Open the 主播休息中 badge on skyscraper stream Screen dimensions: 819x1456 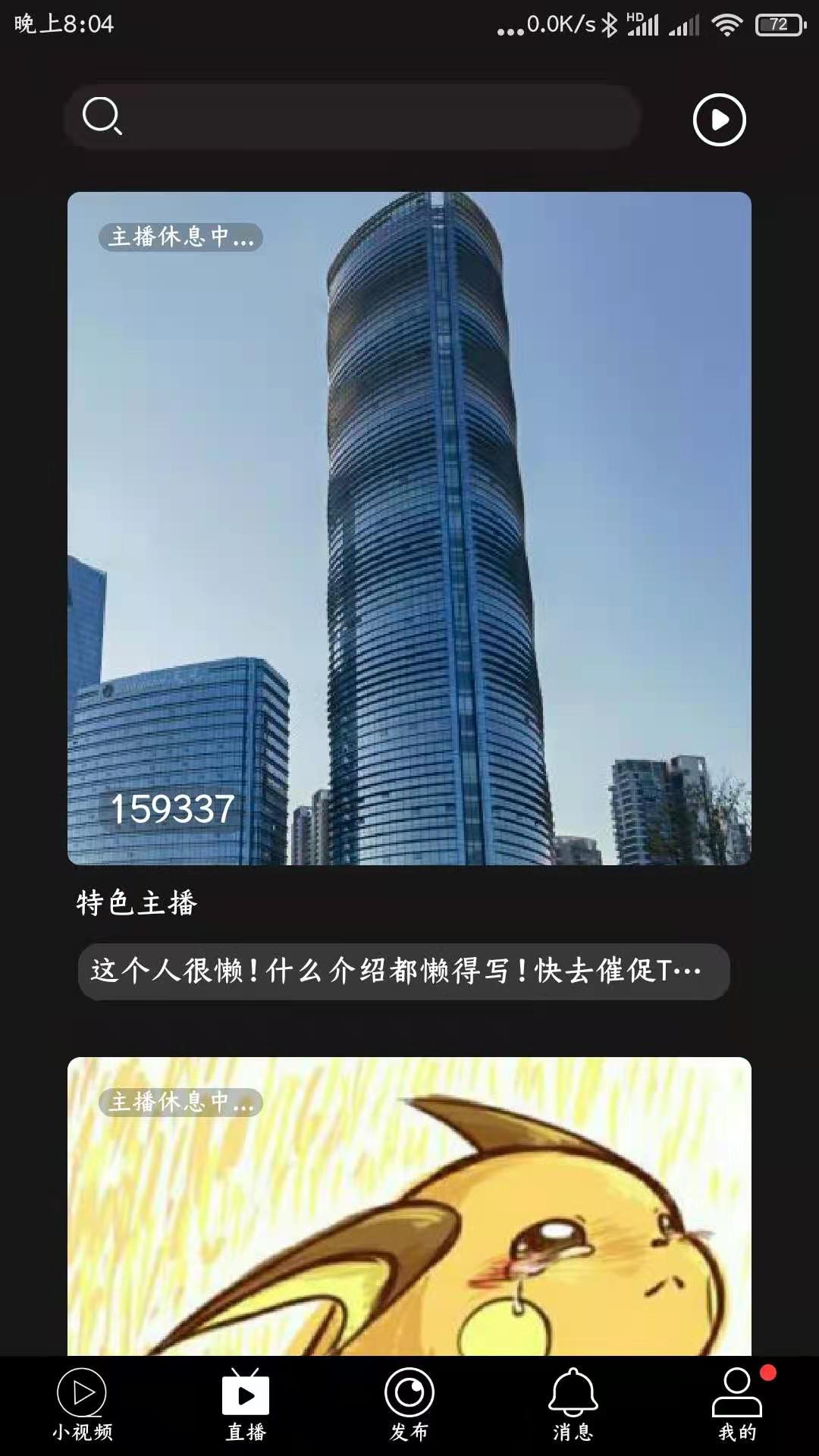point(179,237)
